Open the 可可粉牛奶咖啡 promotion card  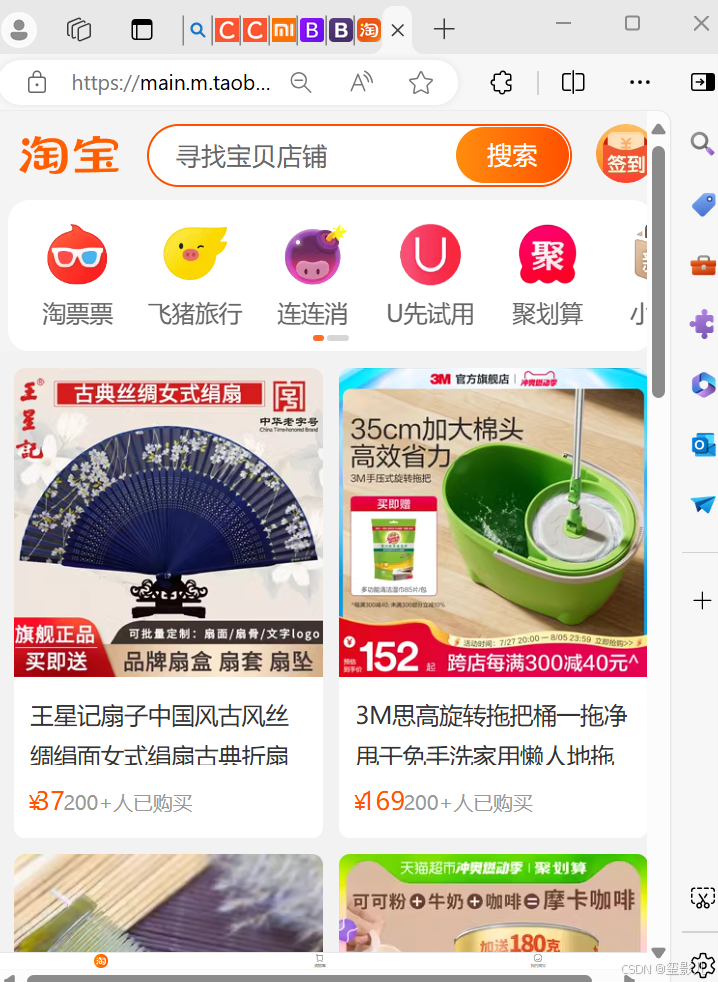(x=493, y=903)
